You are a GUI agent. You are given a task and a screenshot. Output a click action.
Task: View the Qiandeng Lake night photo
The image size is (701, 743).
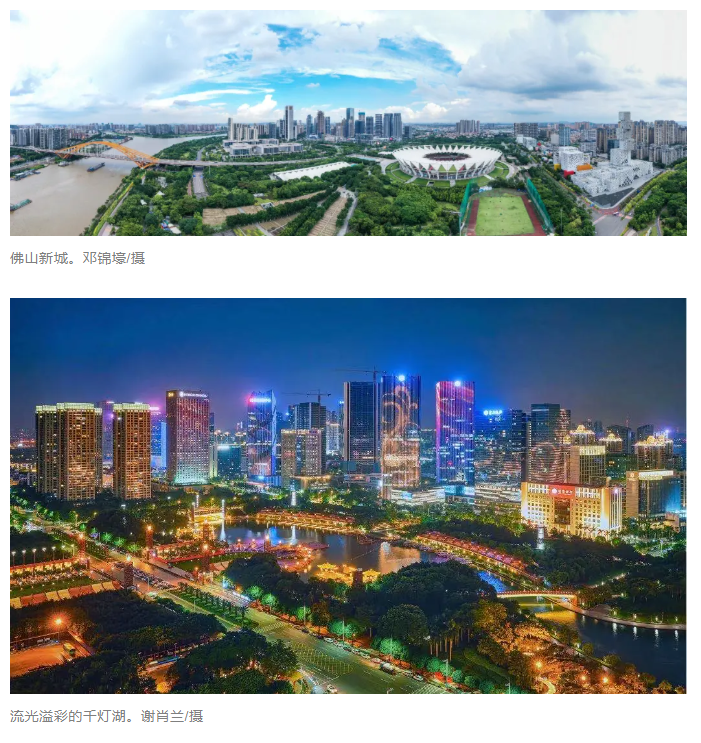[x=348, y=495]
